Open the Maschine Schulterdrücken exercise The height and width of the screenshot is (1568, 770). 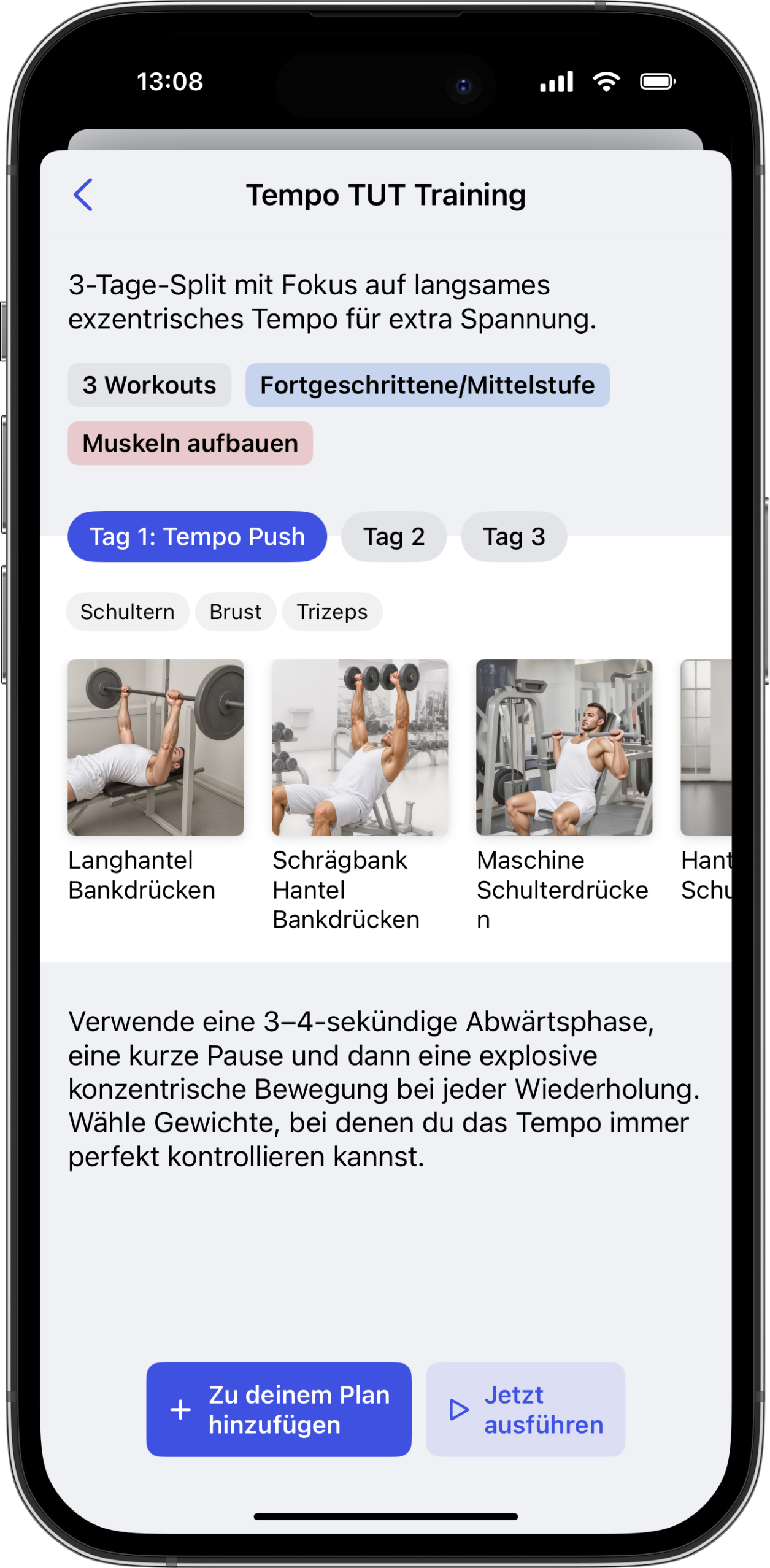pyautogui.click(x=564, y=796)
